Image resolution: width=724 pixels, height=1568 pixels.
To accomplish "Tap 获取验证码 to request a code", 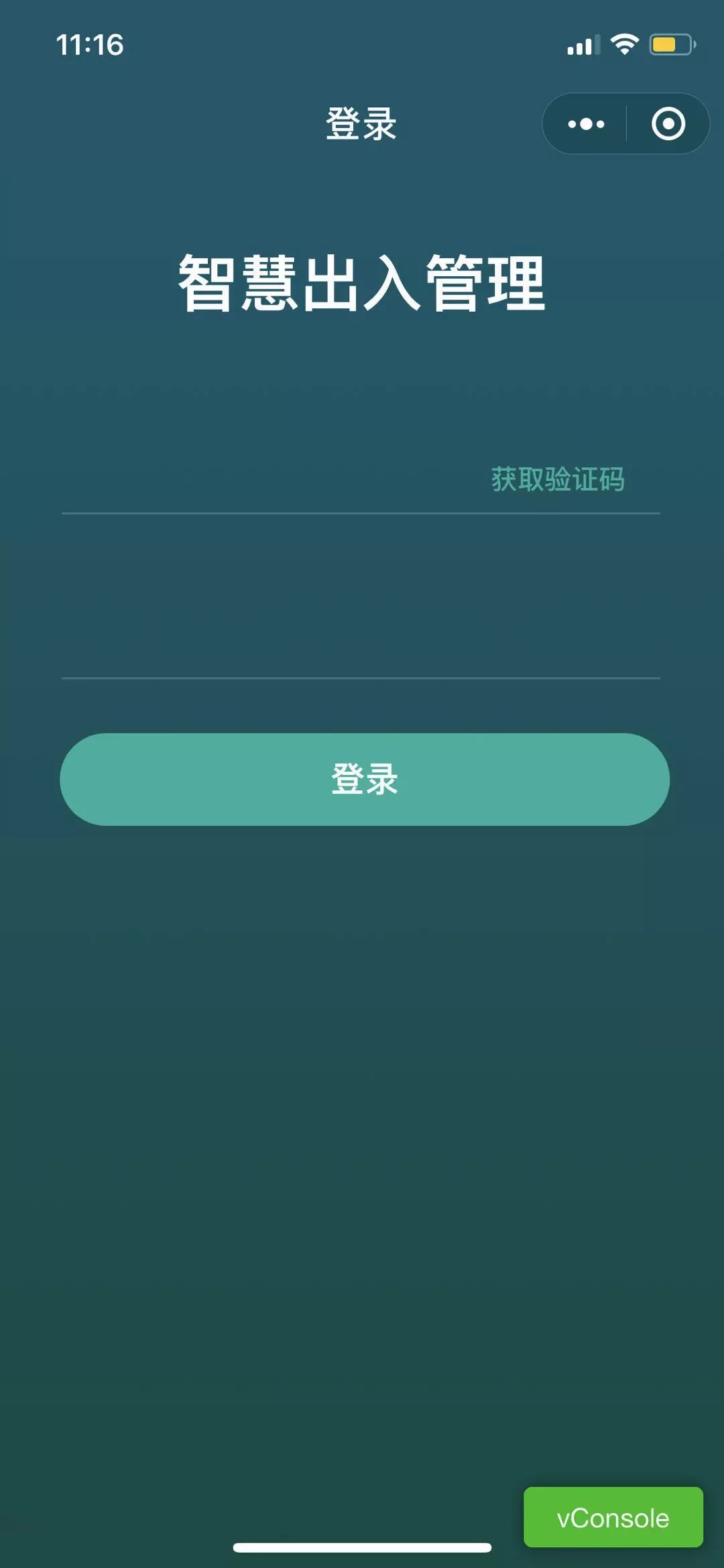I will (x=558, y=479).
